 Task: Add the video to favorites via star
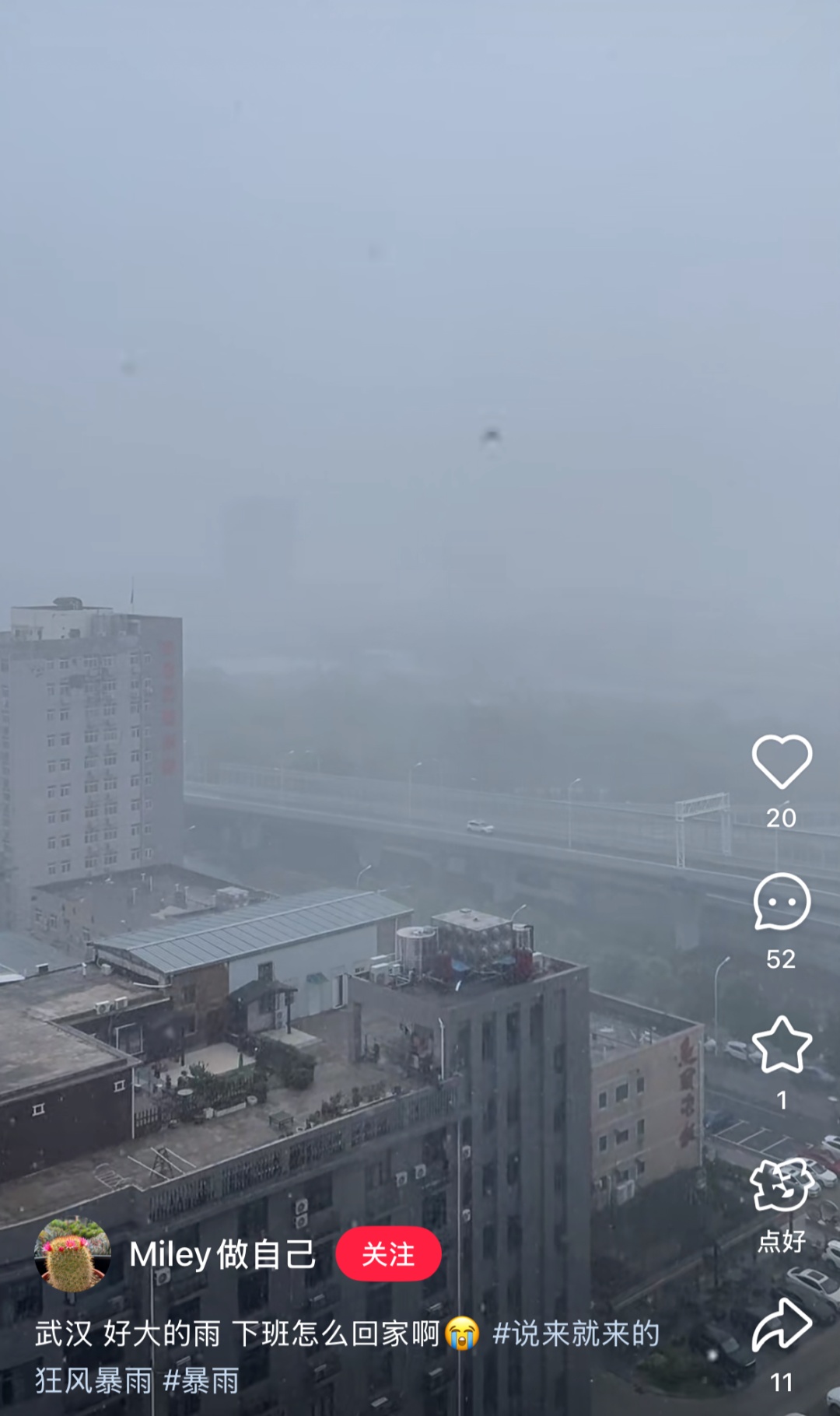[x=782, y=1045]
